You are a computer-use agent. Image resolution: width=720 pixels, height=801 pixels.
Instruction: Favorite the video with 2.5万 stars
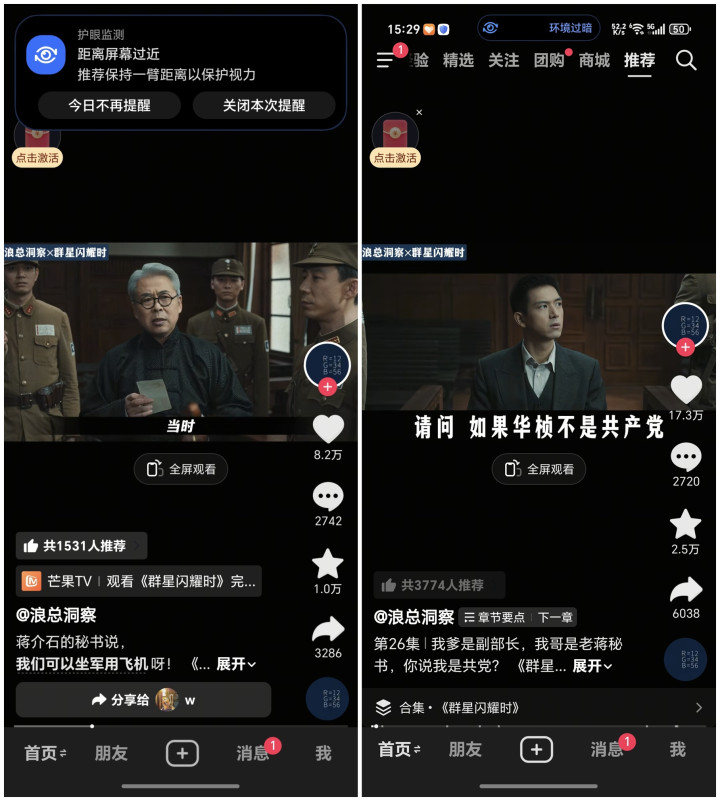[685, 524]
